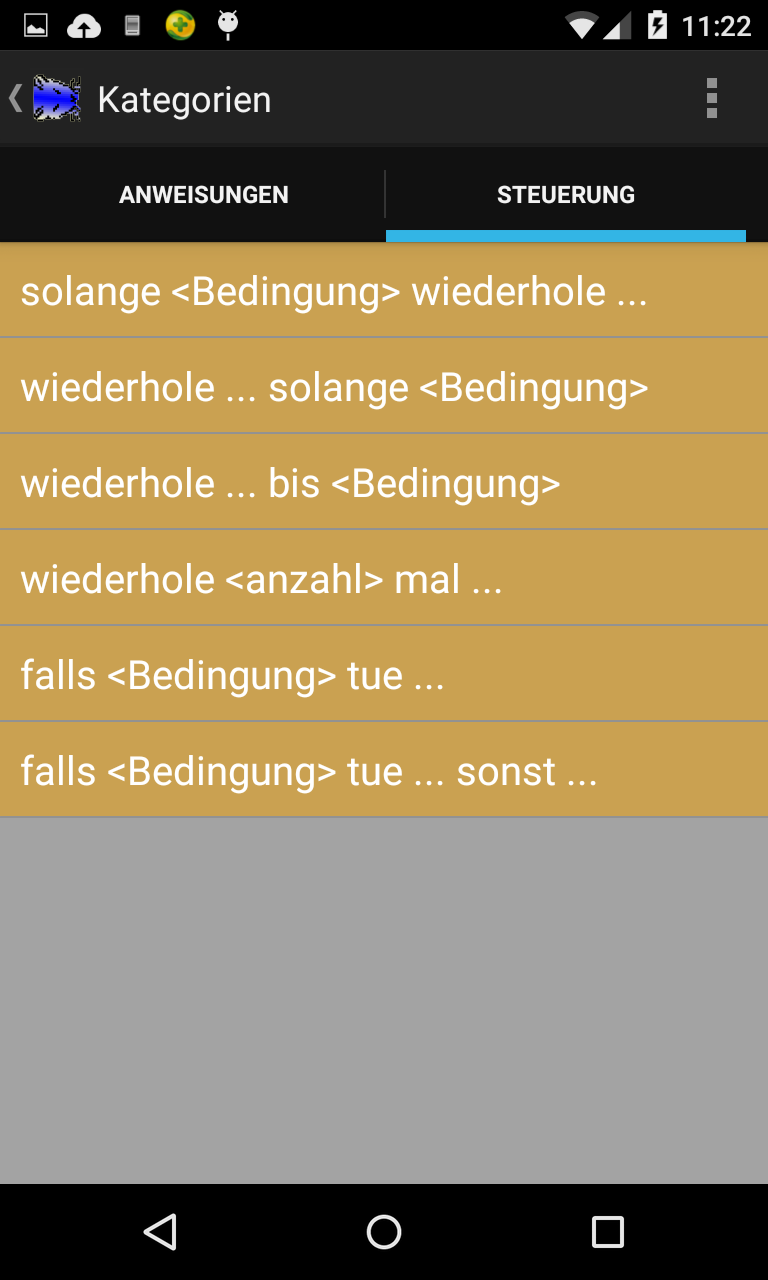Tap 'falls <Bedingung> tue ...' without sonst

pyautogui.click(x=384, y=675)
